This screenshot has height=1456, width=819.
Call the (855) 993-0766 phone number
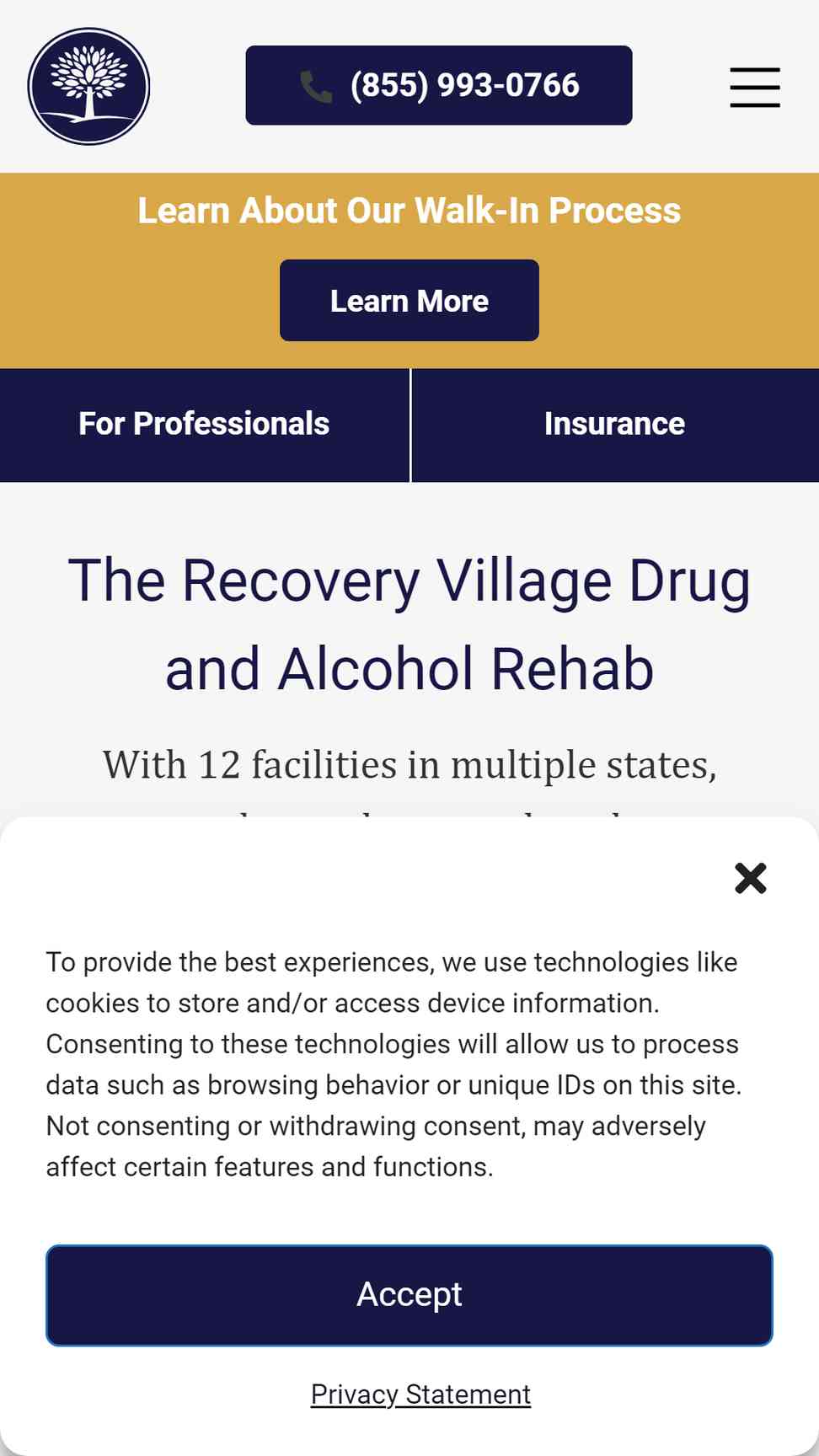click(x=438, y=85)
